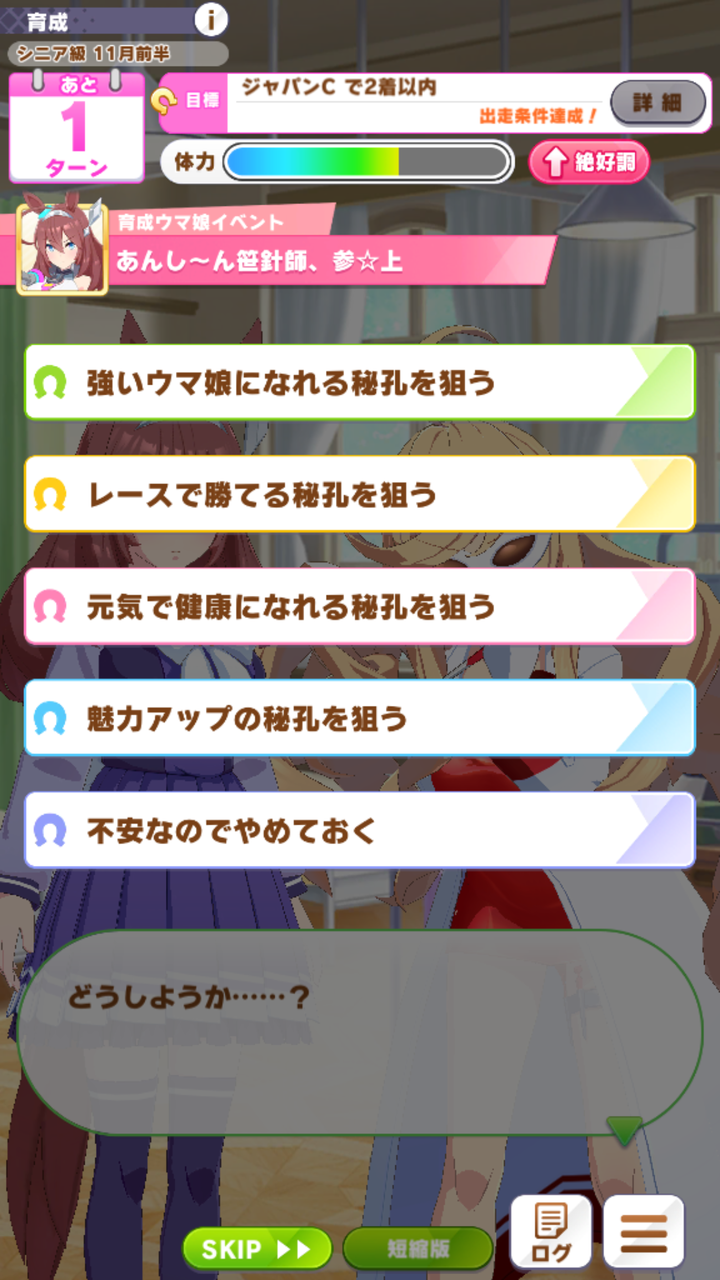Pick the 魅力アップの秘孔を狙う option
720x1280 pixels.
360,717
